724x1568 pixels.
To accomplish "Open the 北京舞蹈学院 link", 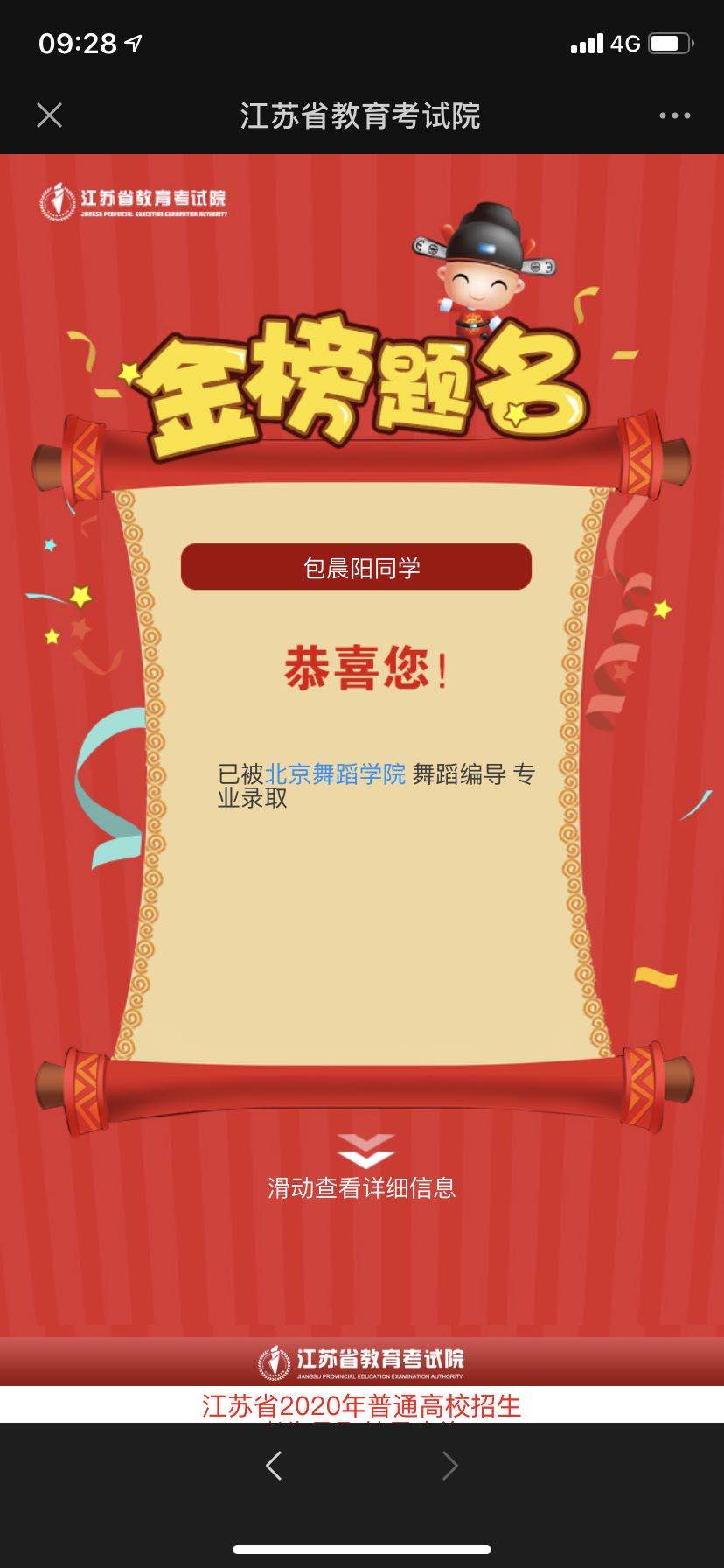I will 335,774.
